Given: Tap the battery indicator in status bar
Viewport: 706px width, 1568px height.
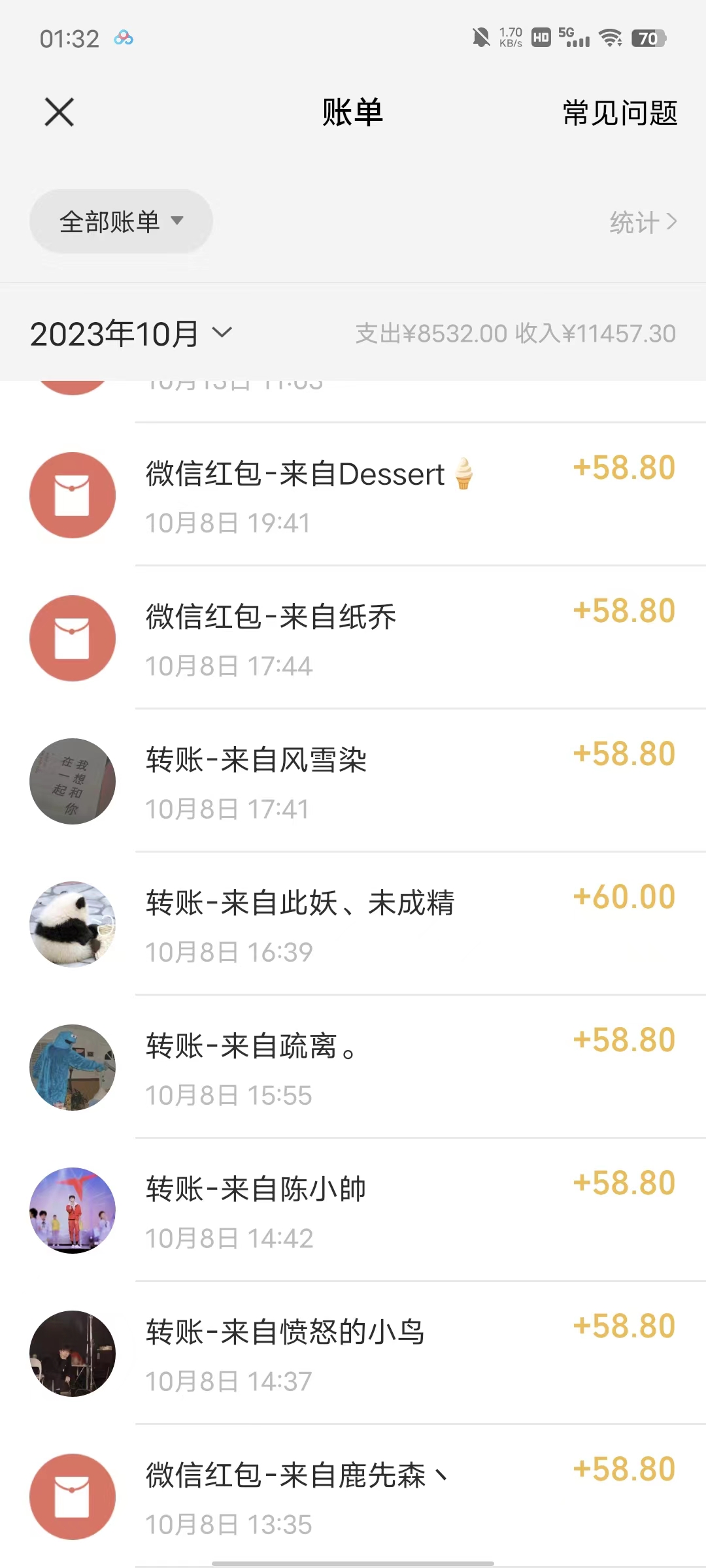Looking at the screenshot, I should click(x=648, y=39).
